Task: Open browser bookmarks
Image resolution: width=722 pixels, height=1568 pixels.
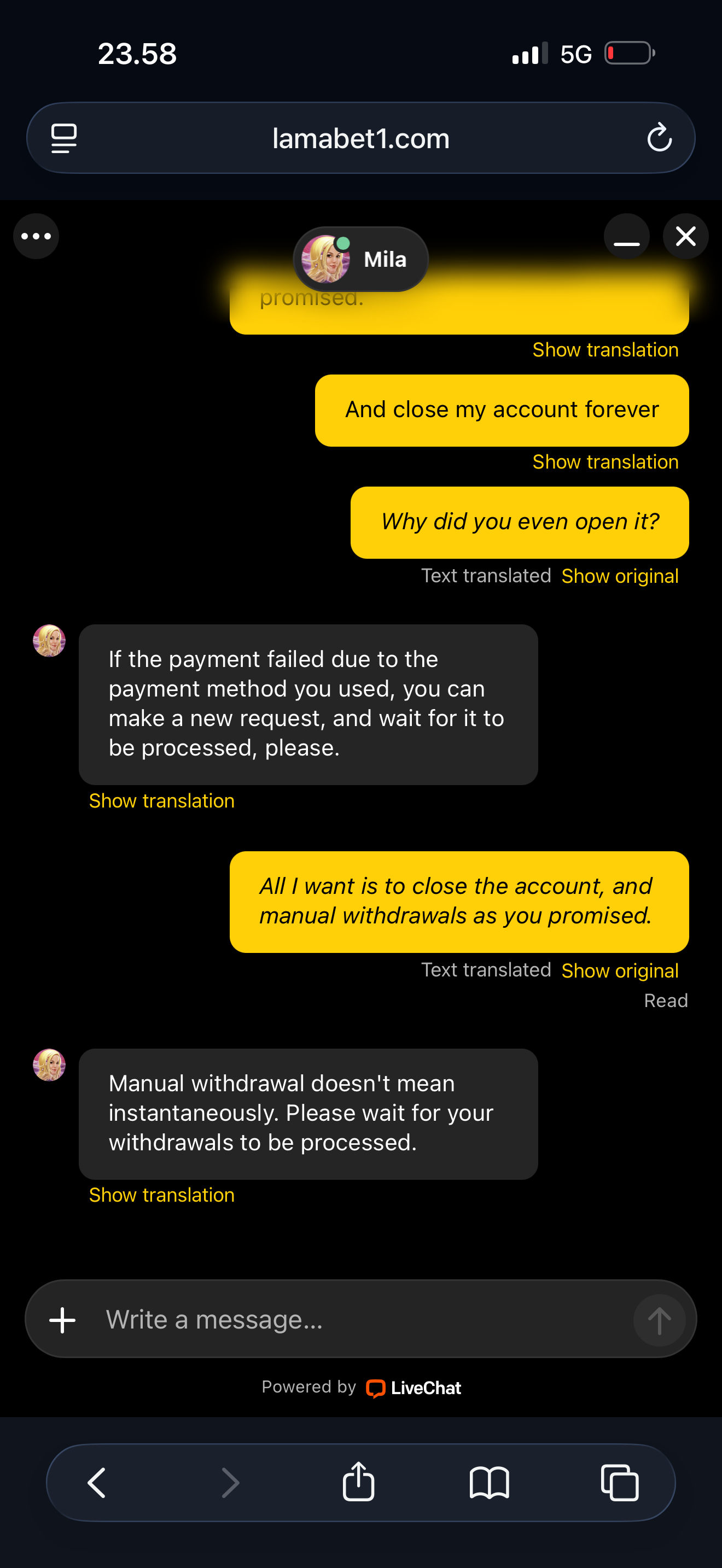Action: (x=490, y=1482)
